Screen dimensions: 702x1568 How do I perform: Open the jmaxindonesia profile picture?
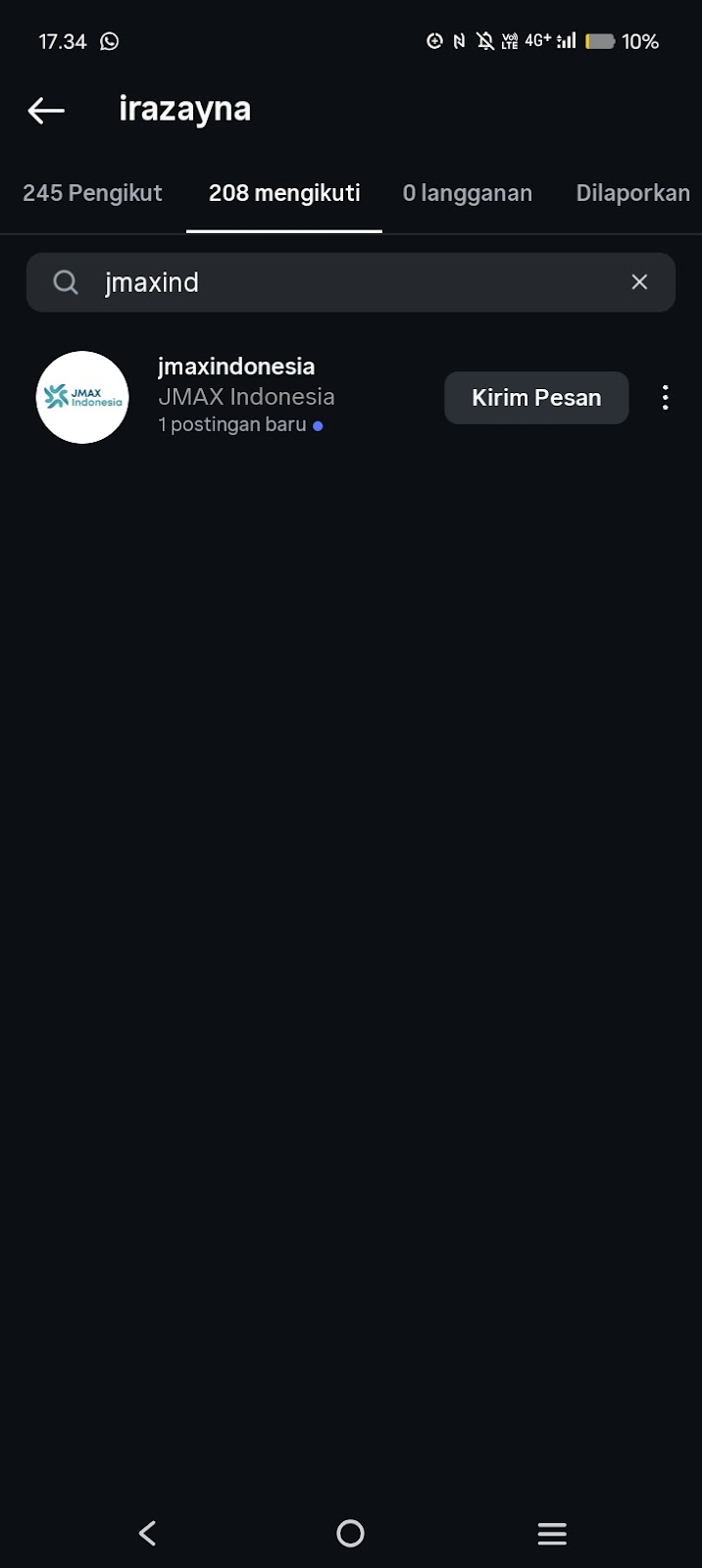point(82,397)
